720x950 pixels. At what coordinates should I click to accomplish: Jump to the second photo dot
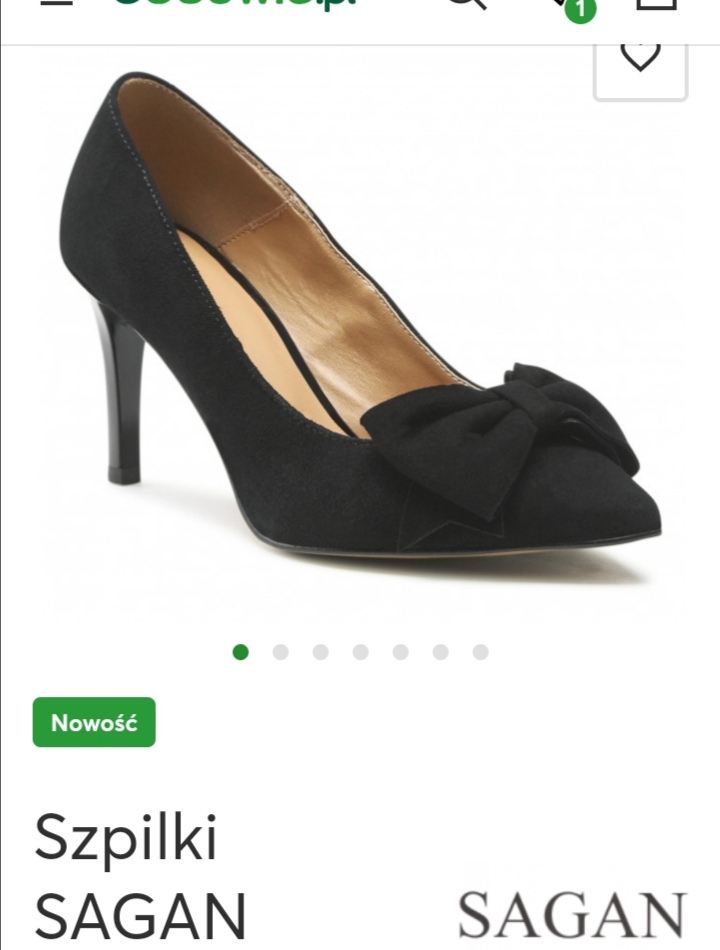tap(281, 652)
